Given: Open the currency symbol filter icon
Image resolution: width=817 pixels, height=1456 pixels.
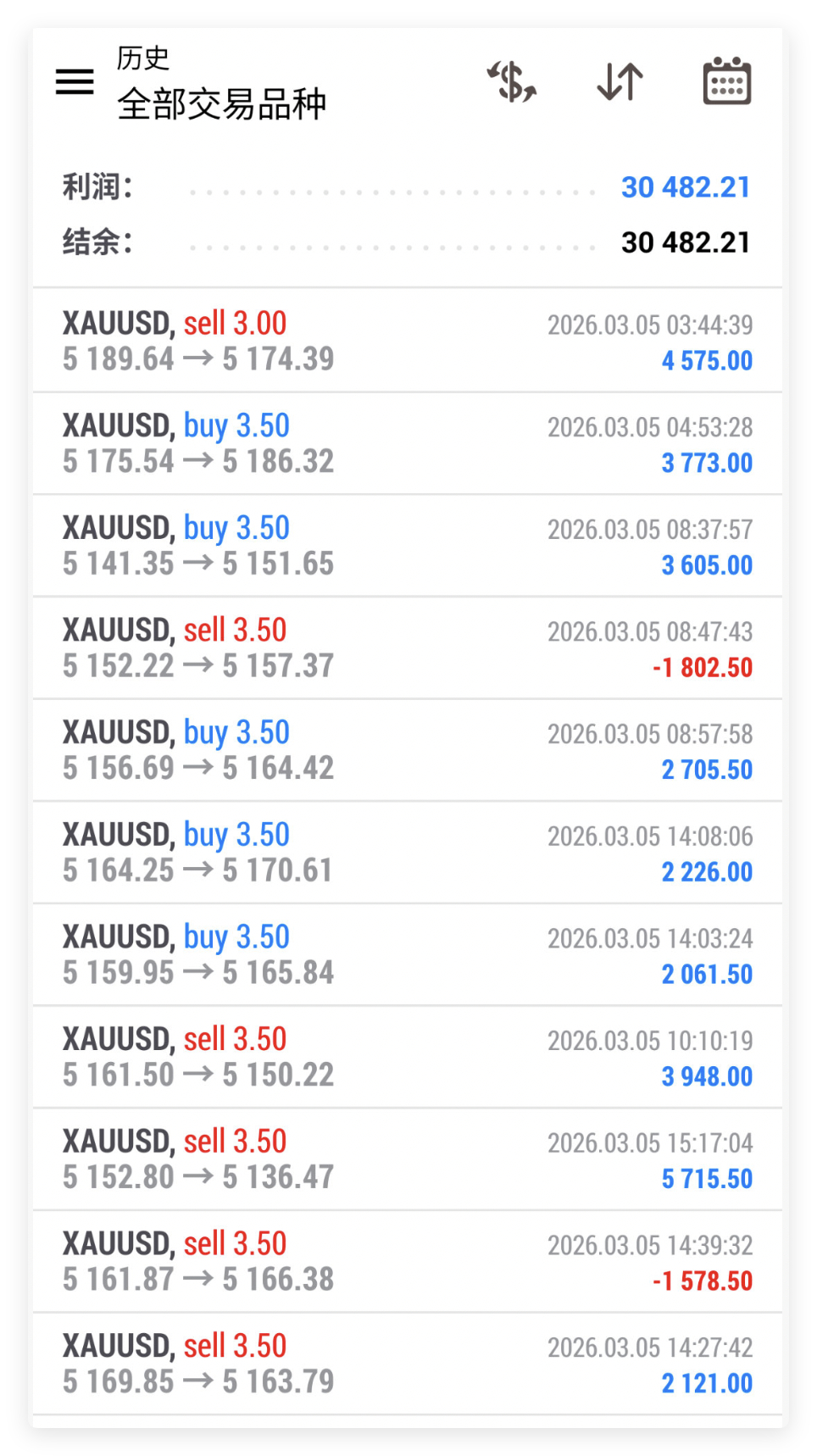Looking at the screenshot, I should click(x=512, y=82).
